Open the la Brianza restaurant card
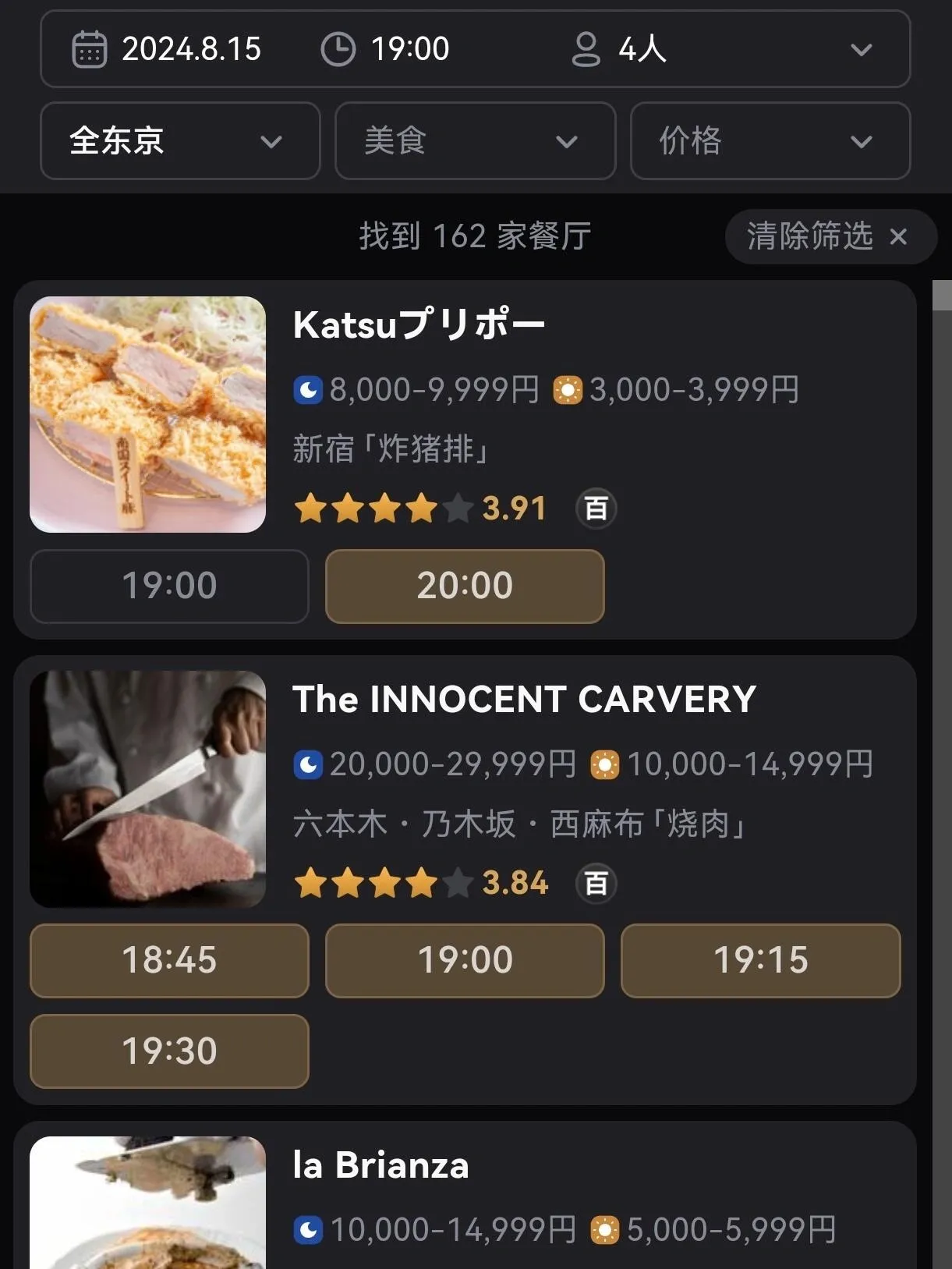 (380, 1165)
